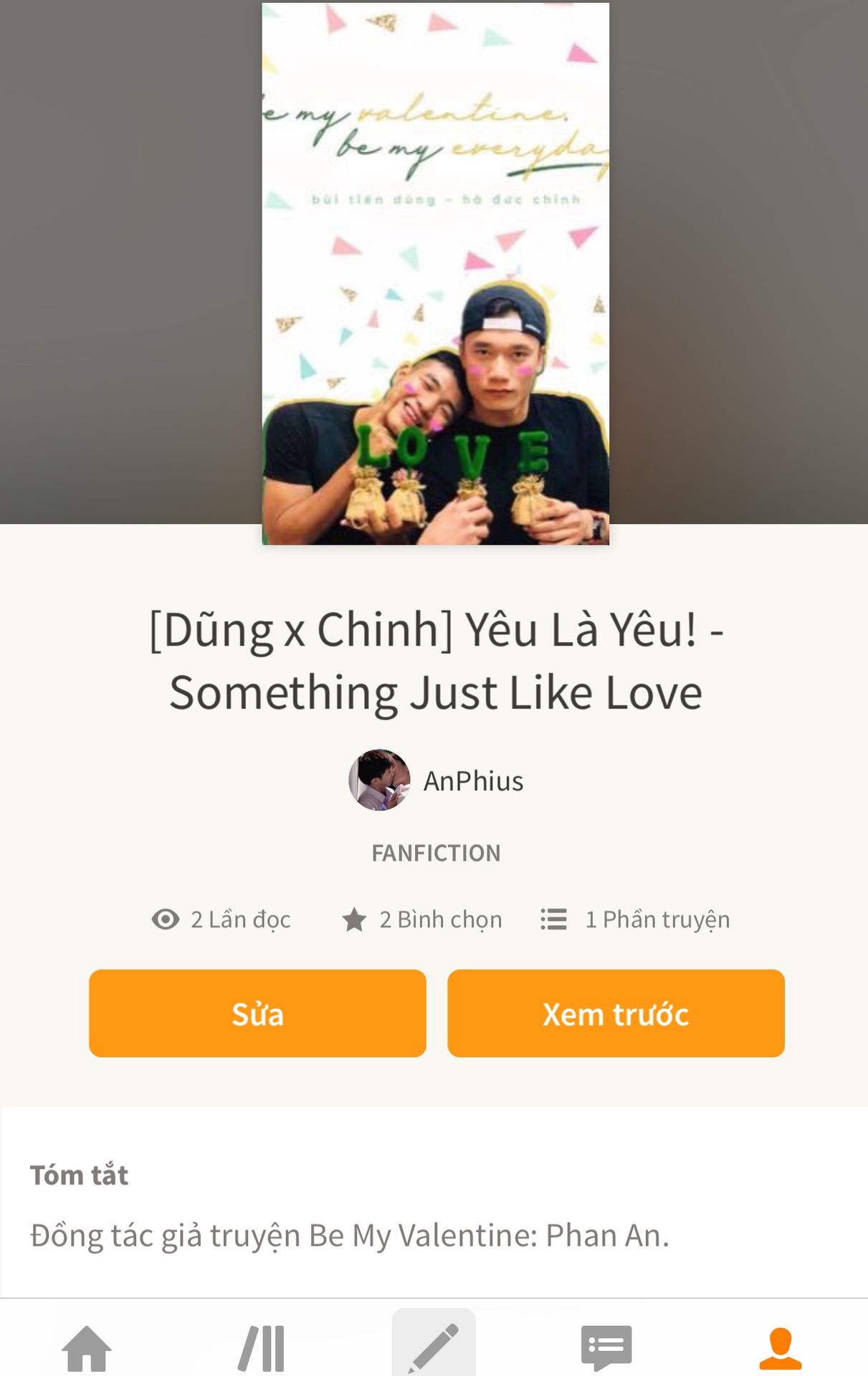Open Xem trước preview
Image resolution: width=868 pixels, height=1376 pixels.
coord(616,1013)
